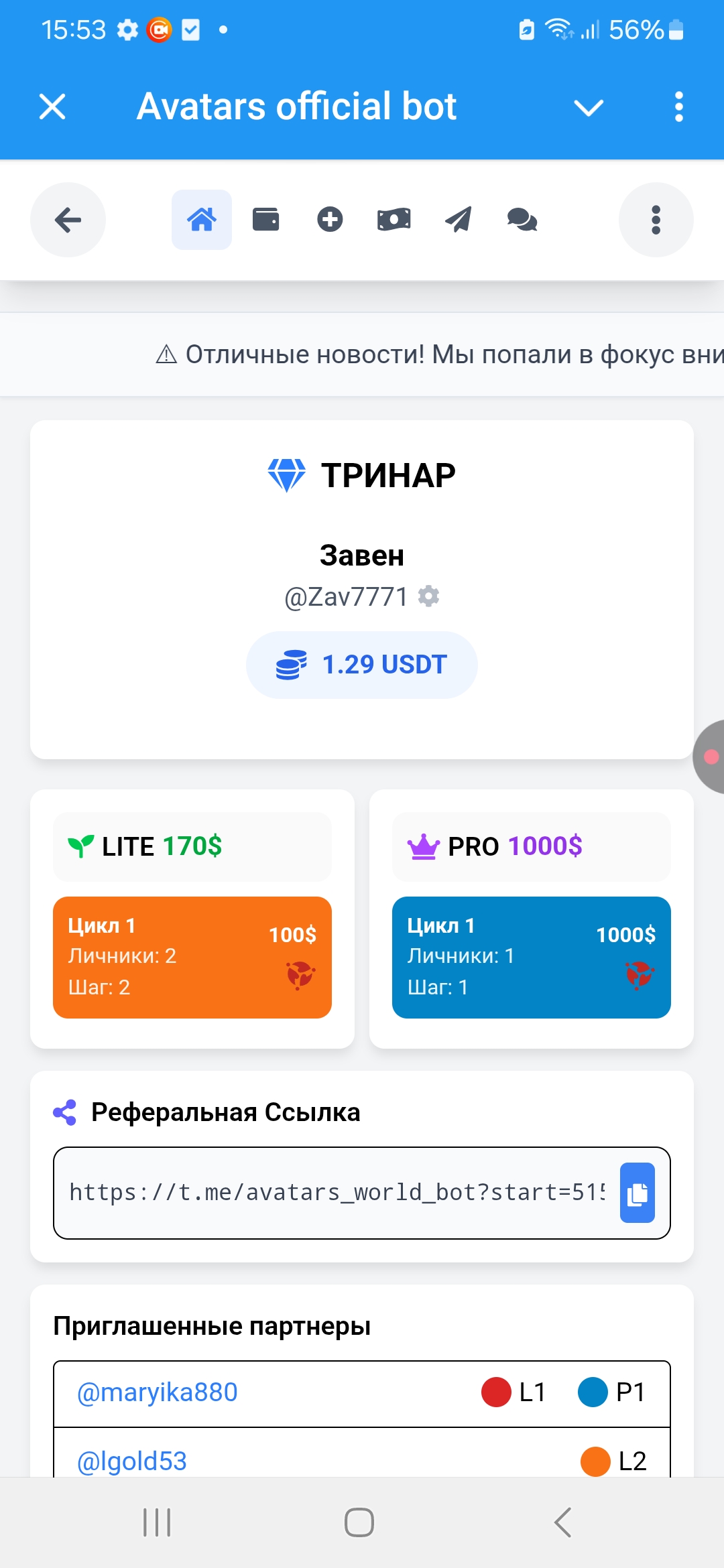Open the wallet section
The width and height of the screenshot is (724, 1568).
[x=265, y=220]
